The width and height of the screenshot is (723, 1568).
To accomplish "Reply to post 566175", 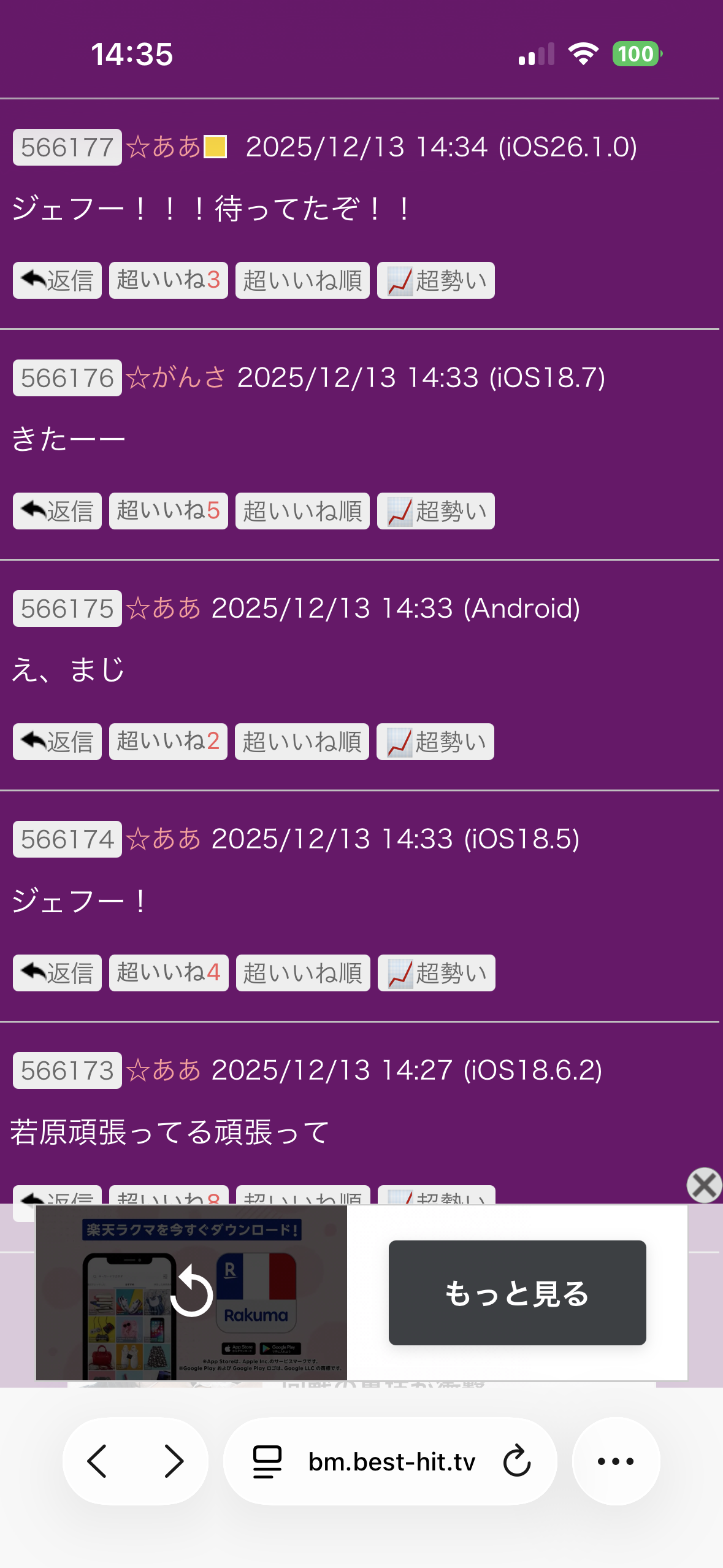I will [x=57, y=742].
